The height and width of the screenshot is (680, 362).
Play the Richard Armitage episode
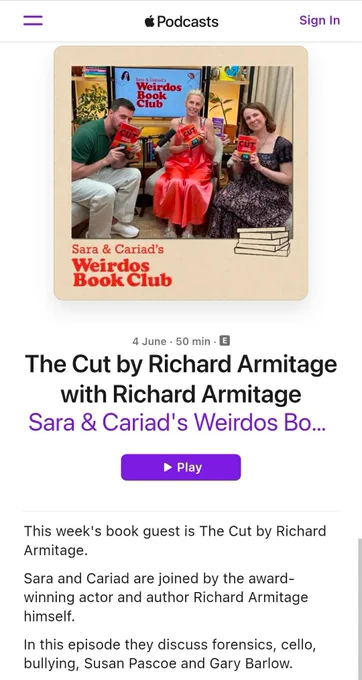point(181,467)
